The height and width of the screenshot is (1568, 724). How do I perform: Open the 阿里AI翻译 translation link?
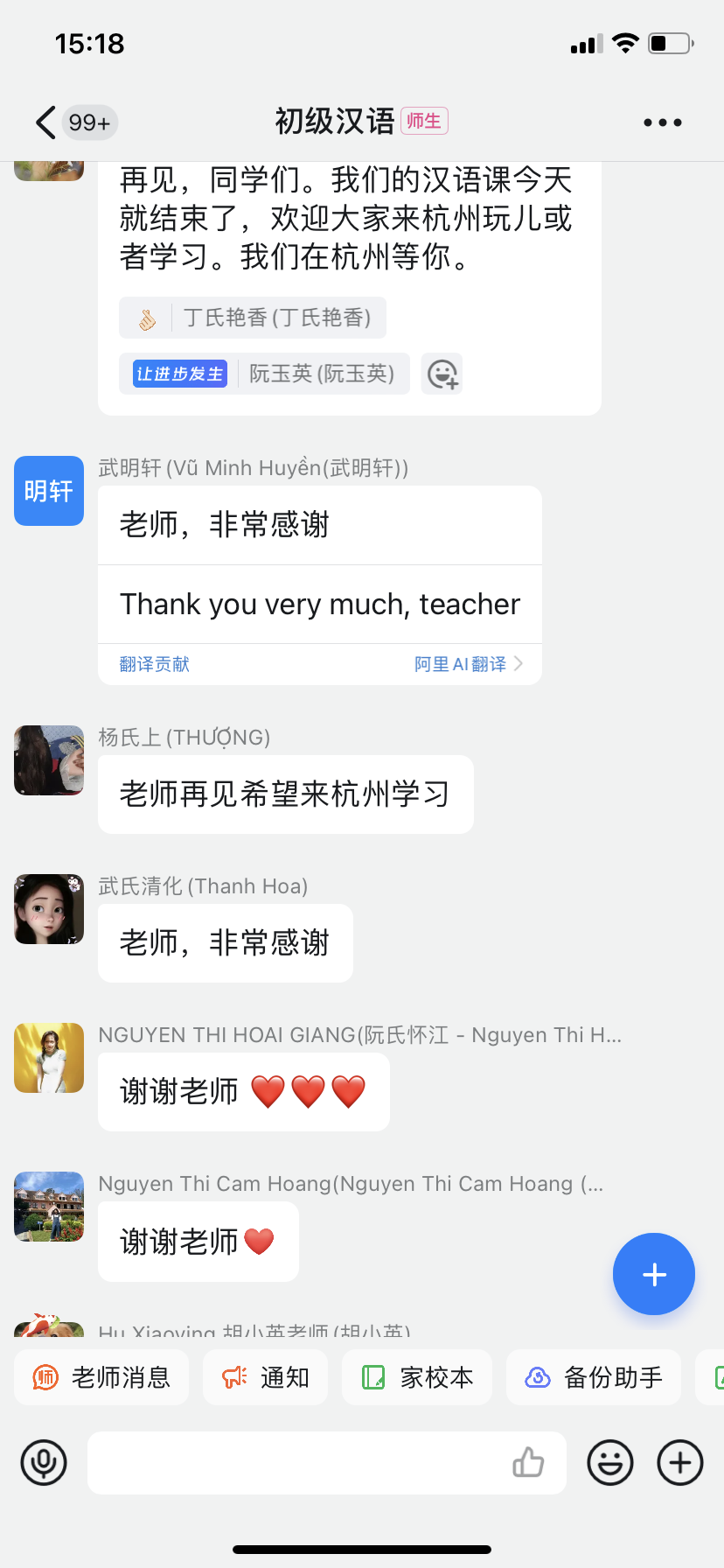(468, 664)
